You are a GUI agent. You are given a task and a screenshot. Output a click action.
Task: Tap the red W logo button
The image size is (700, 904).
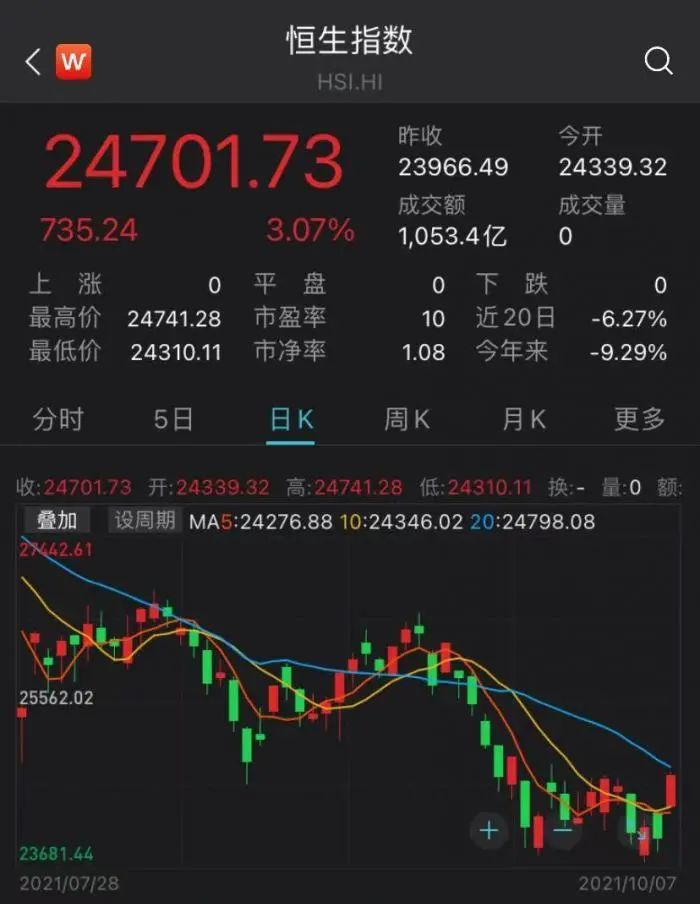(x=73, y=61)
